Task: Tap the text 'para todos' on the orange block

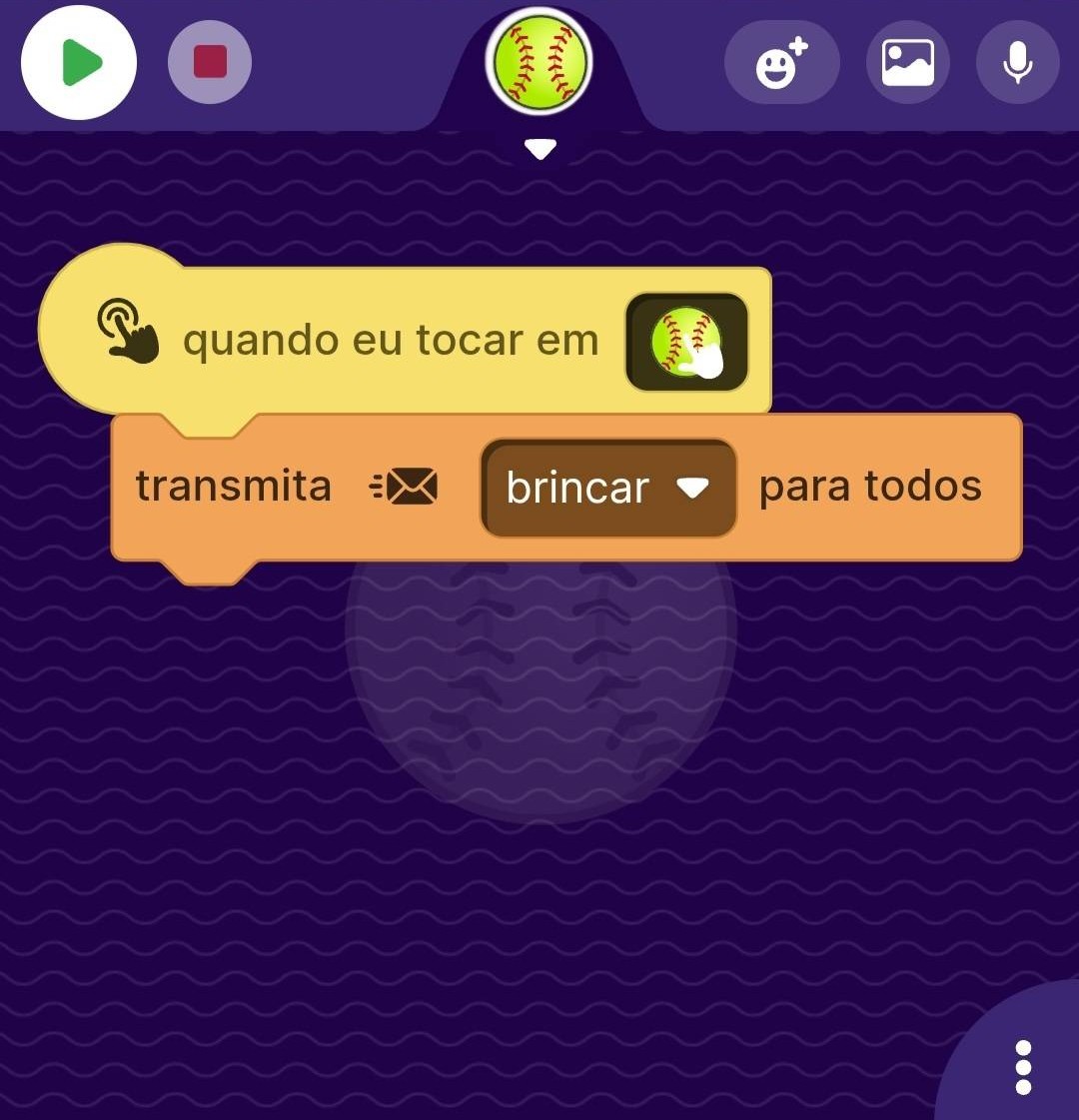Action: point(870,486)
